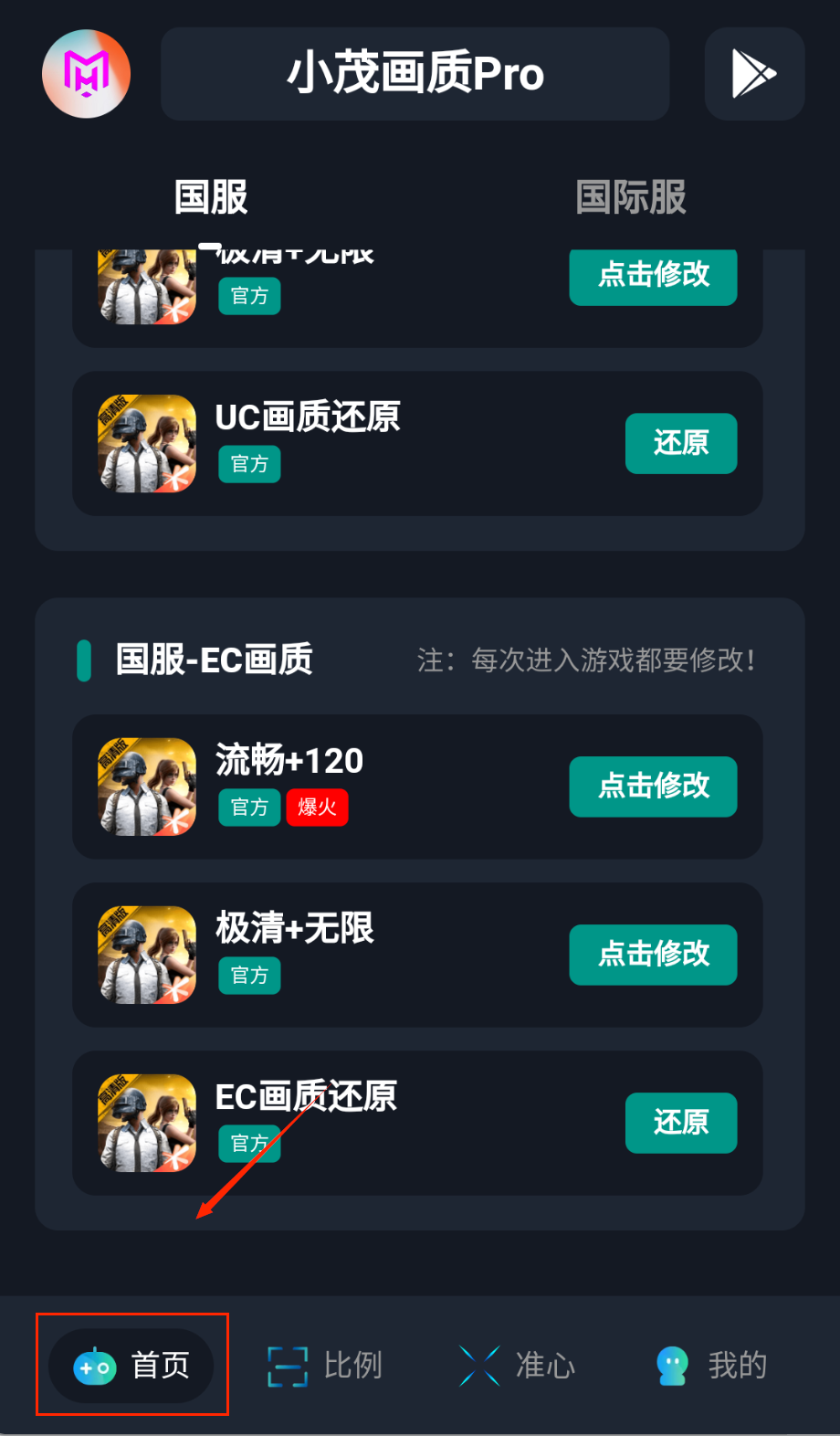Open the play store icon at top right
Viewport: 840px width, 1436px height.
click(753, 74)
